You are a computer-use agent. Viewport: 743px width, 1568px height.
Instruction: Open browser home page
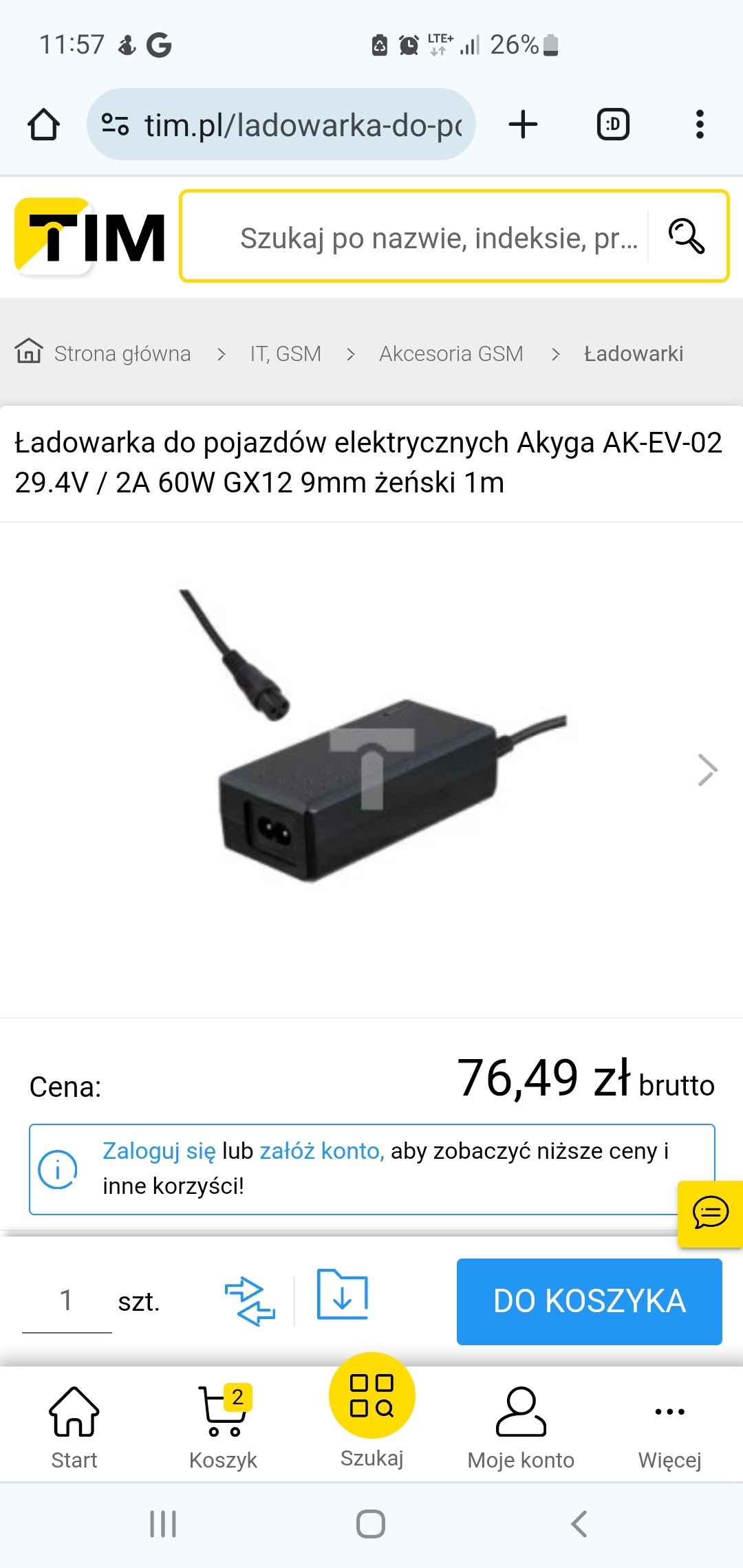(x=43, y=125)
